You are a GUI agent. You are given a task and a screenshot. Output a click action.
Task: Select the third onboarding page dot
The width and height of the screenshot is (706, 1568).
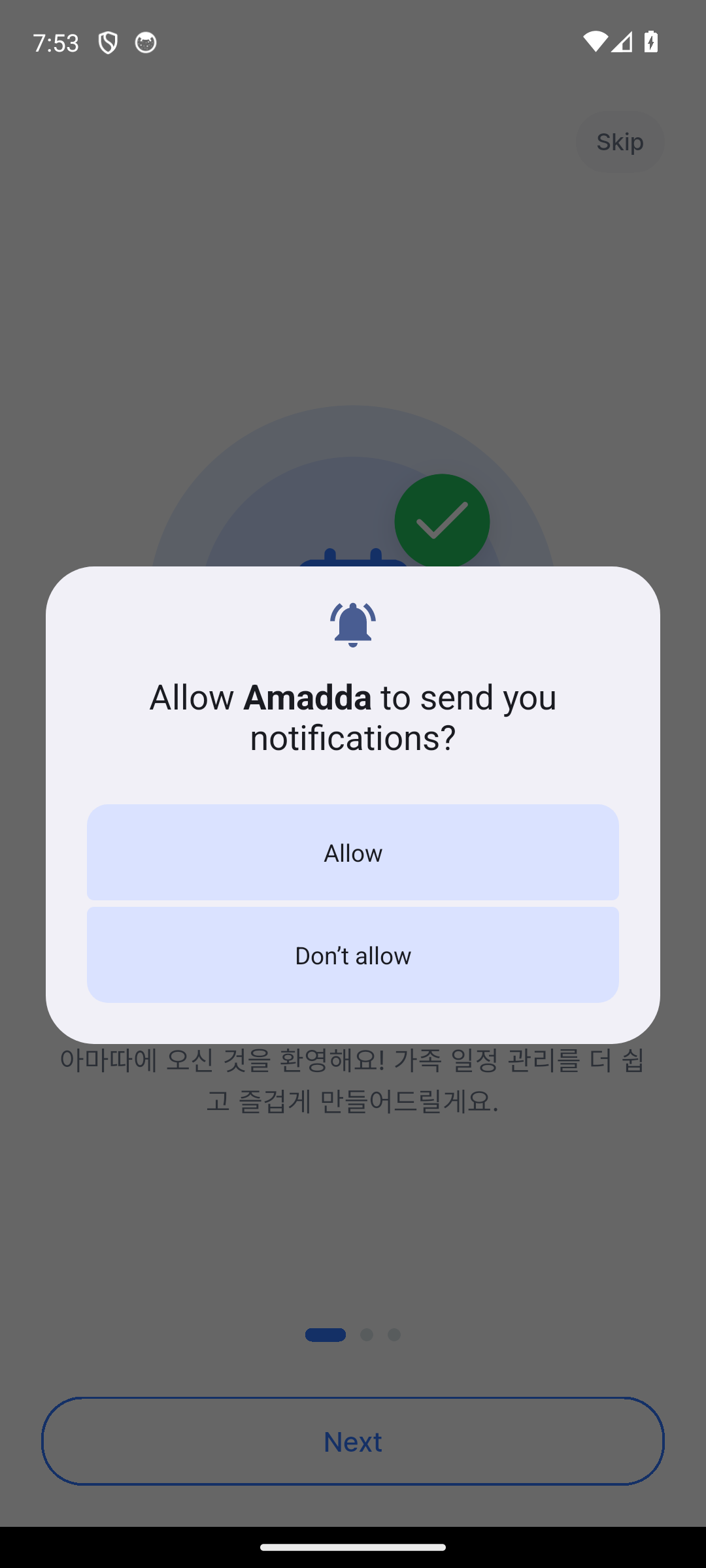[x=394, y=1335]
